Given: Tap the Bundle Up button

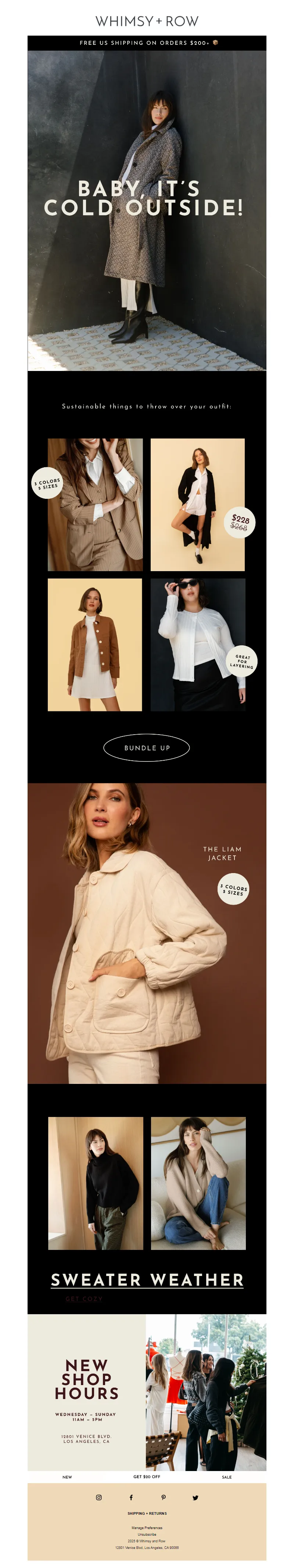Looking at the screenshot, I should (x=146, y=747).
